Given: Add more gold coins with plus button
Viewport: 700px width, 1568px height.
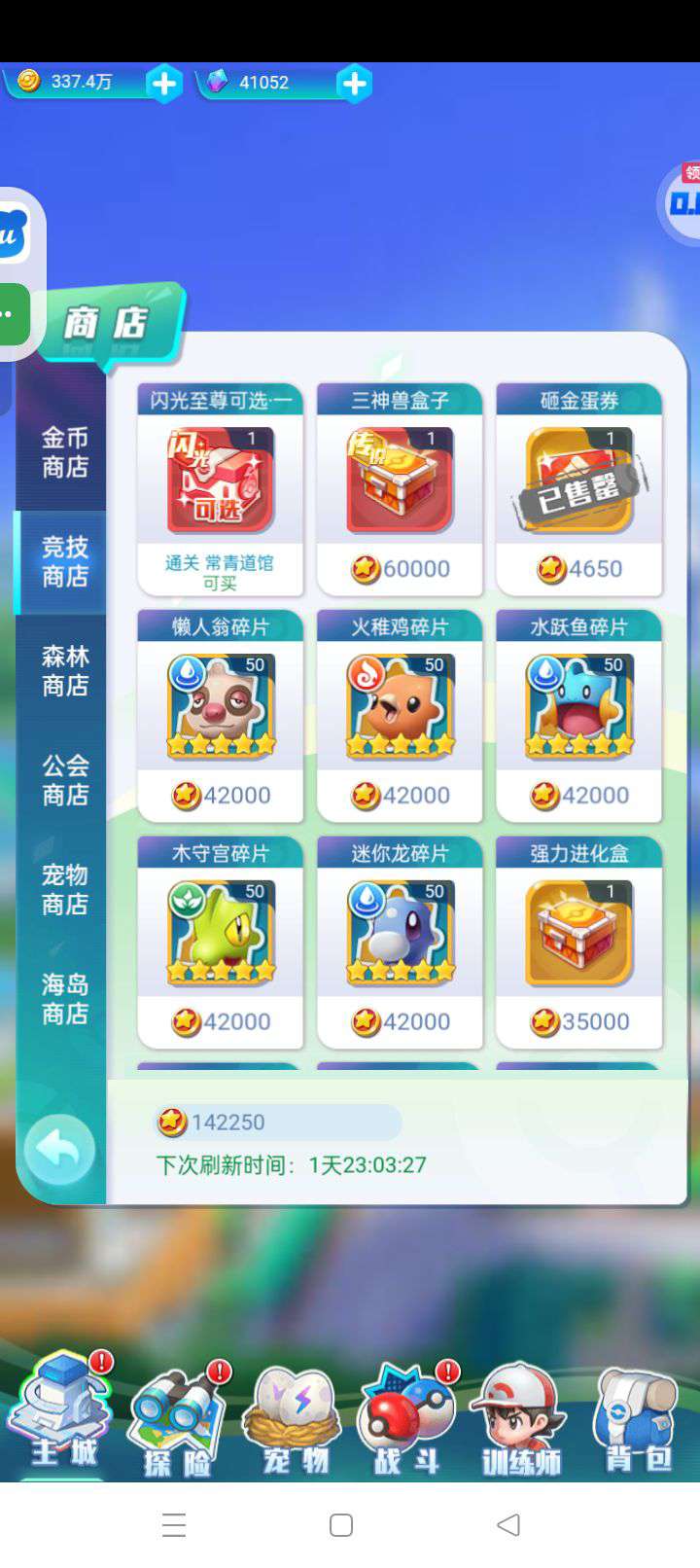Looking at the screenshot, I should (164, 84).
